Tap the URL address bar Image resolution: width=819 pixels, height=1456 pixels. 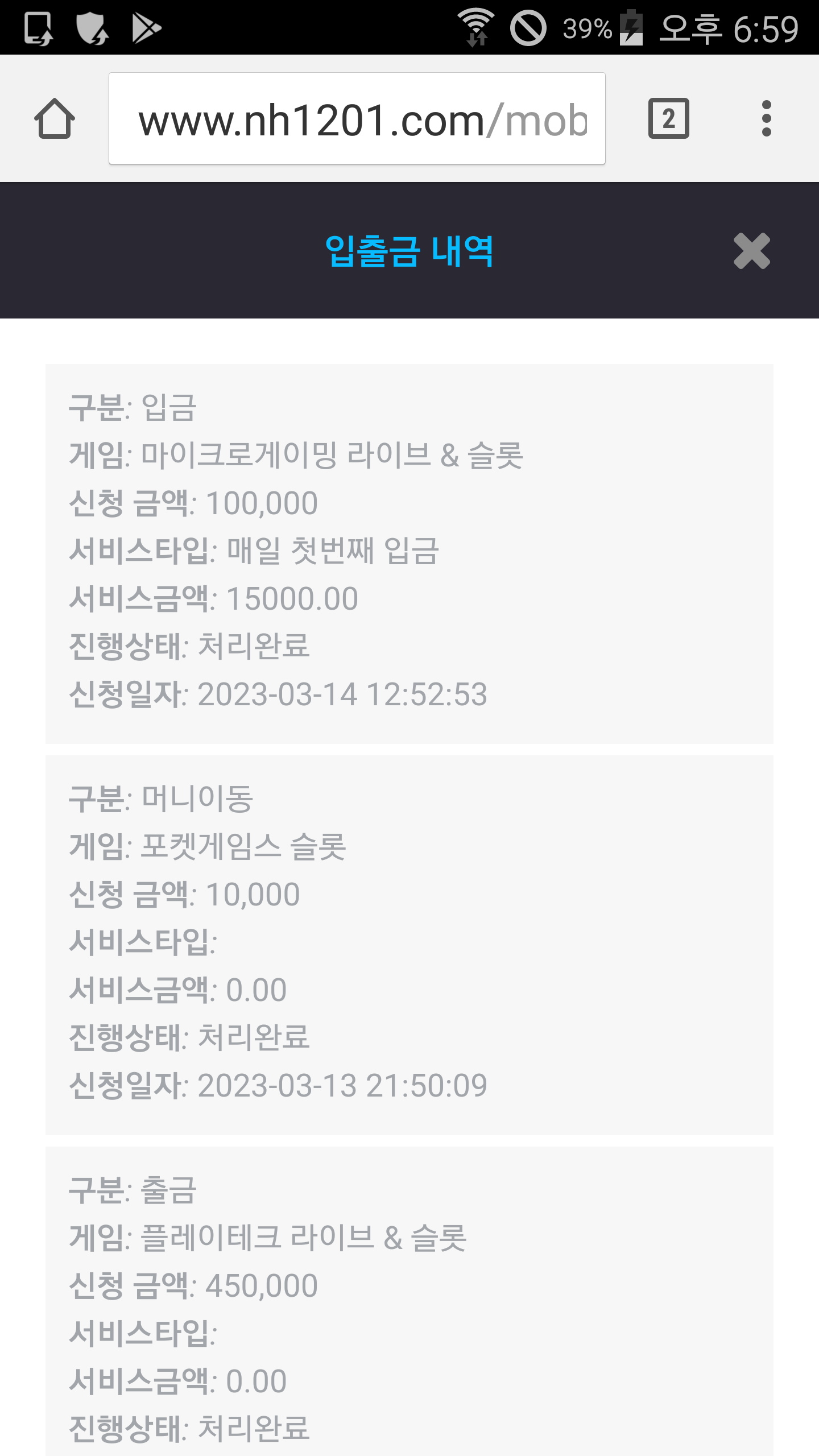click(x=357, y=118)
